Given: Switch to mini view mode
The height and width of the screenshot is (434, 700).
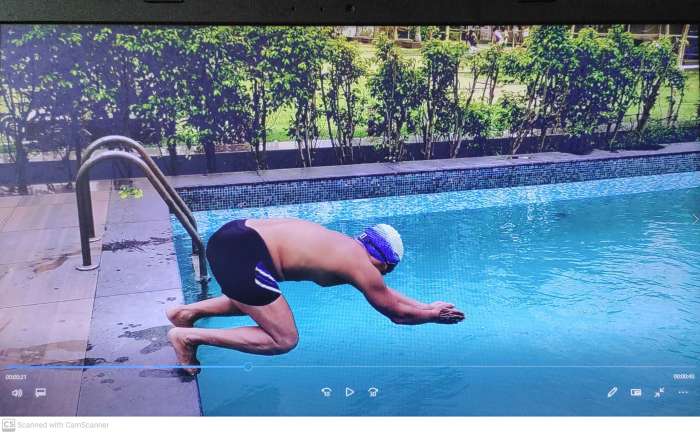Looking at the screenshot, I should tap(636, 392).
